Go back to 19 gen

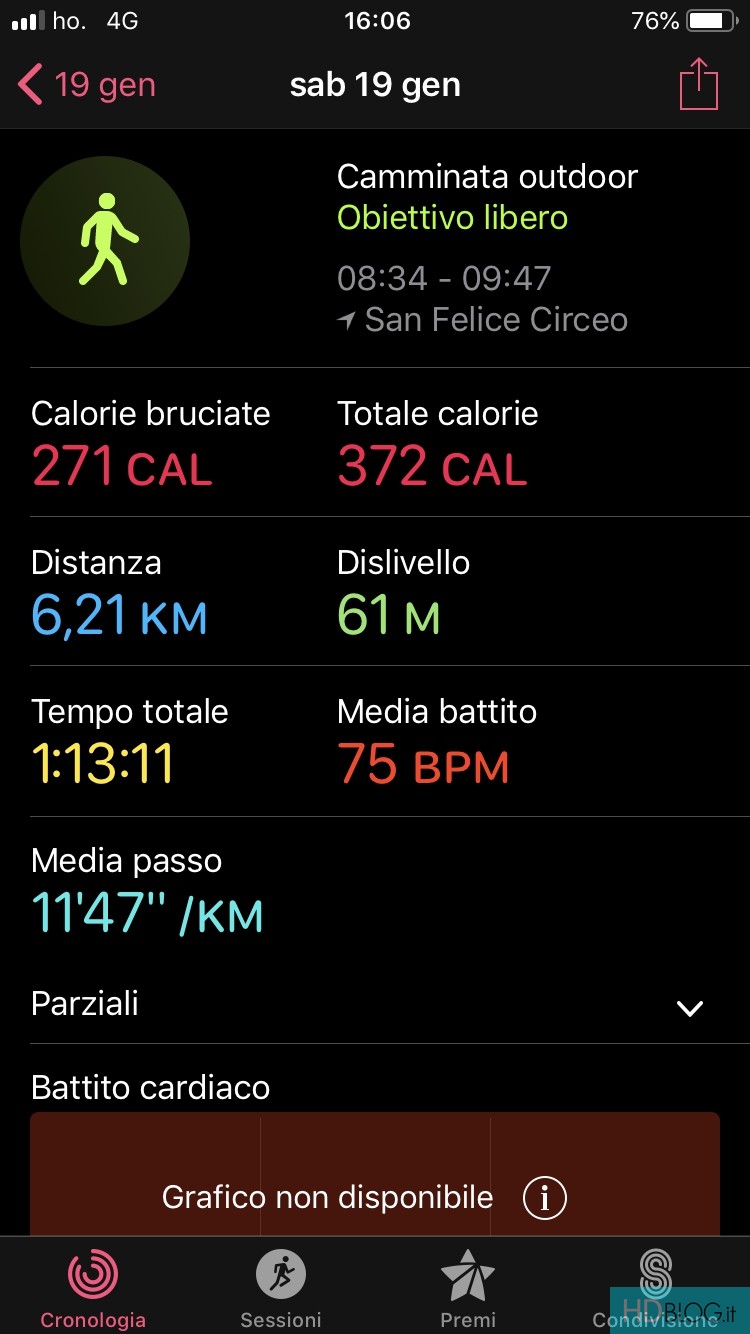[86, 85]
